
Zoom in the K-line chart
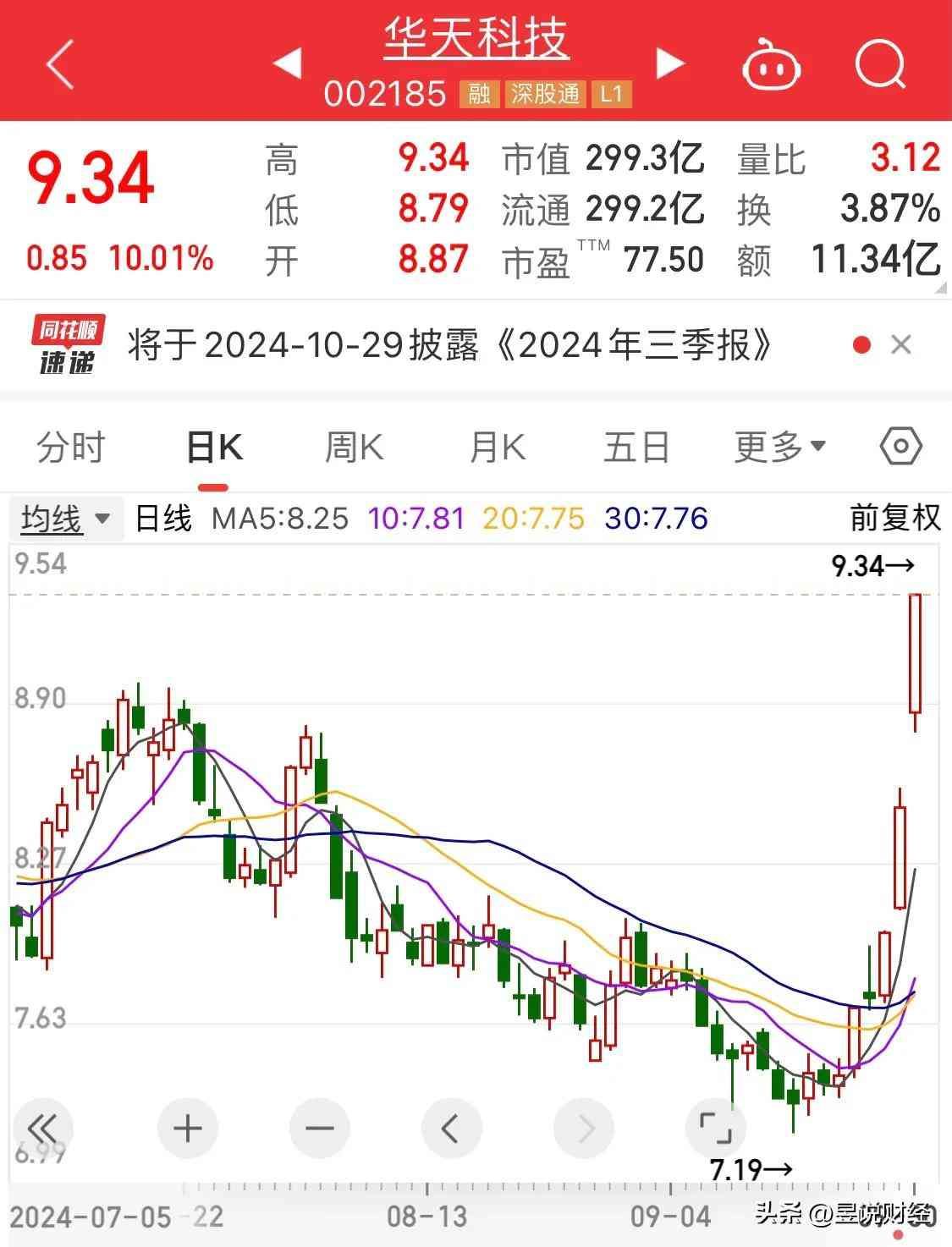(x=187, y=1129)
